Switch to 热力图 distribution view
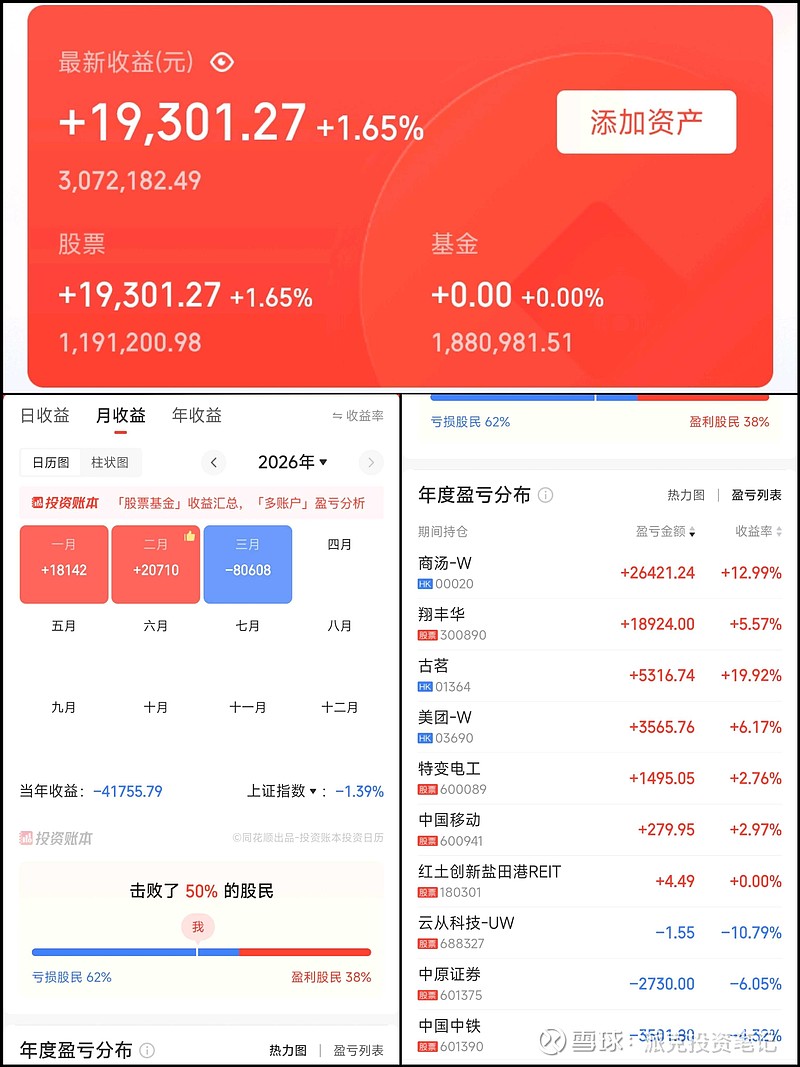Screen dimensions: 800x1067 (687, 494)
